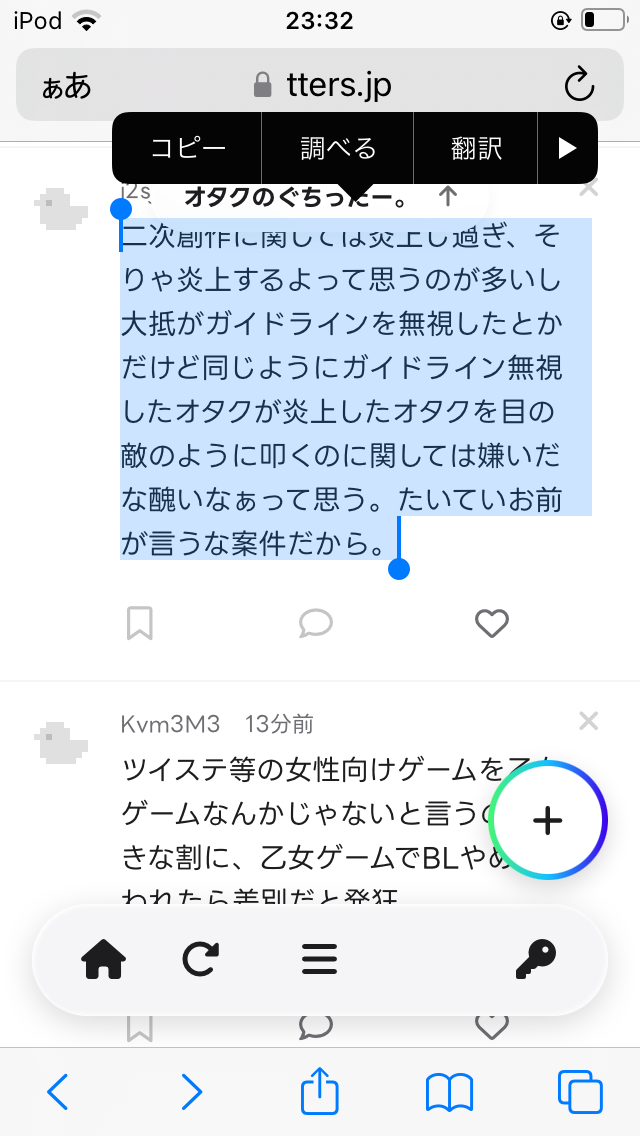Go to home via floating bar

click(x=104, y=961)
